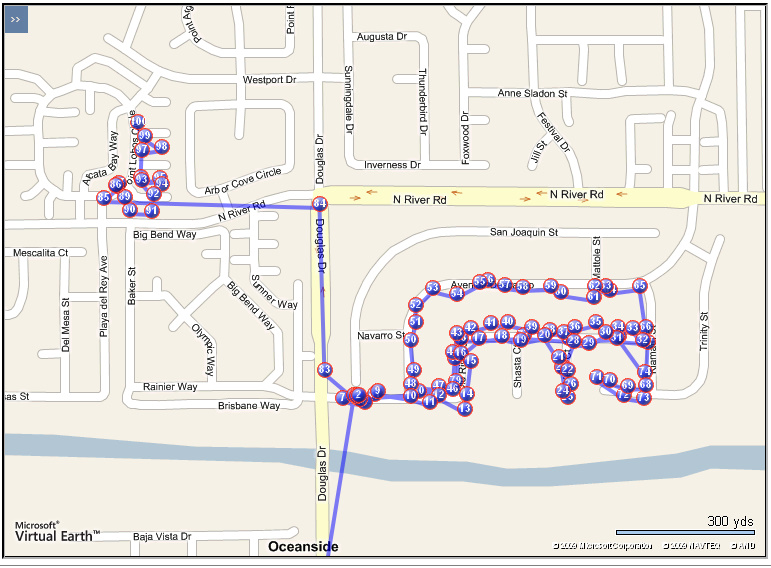Screen dimensions: 771x568
Task: Tap waypoint marker 84 on N River Rd
Action: coord(320,204)
